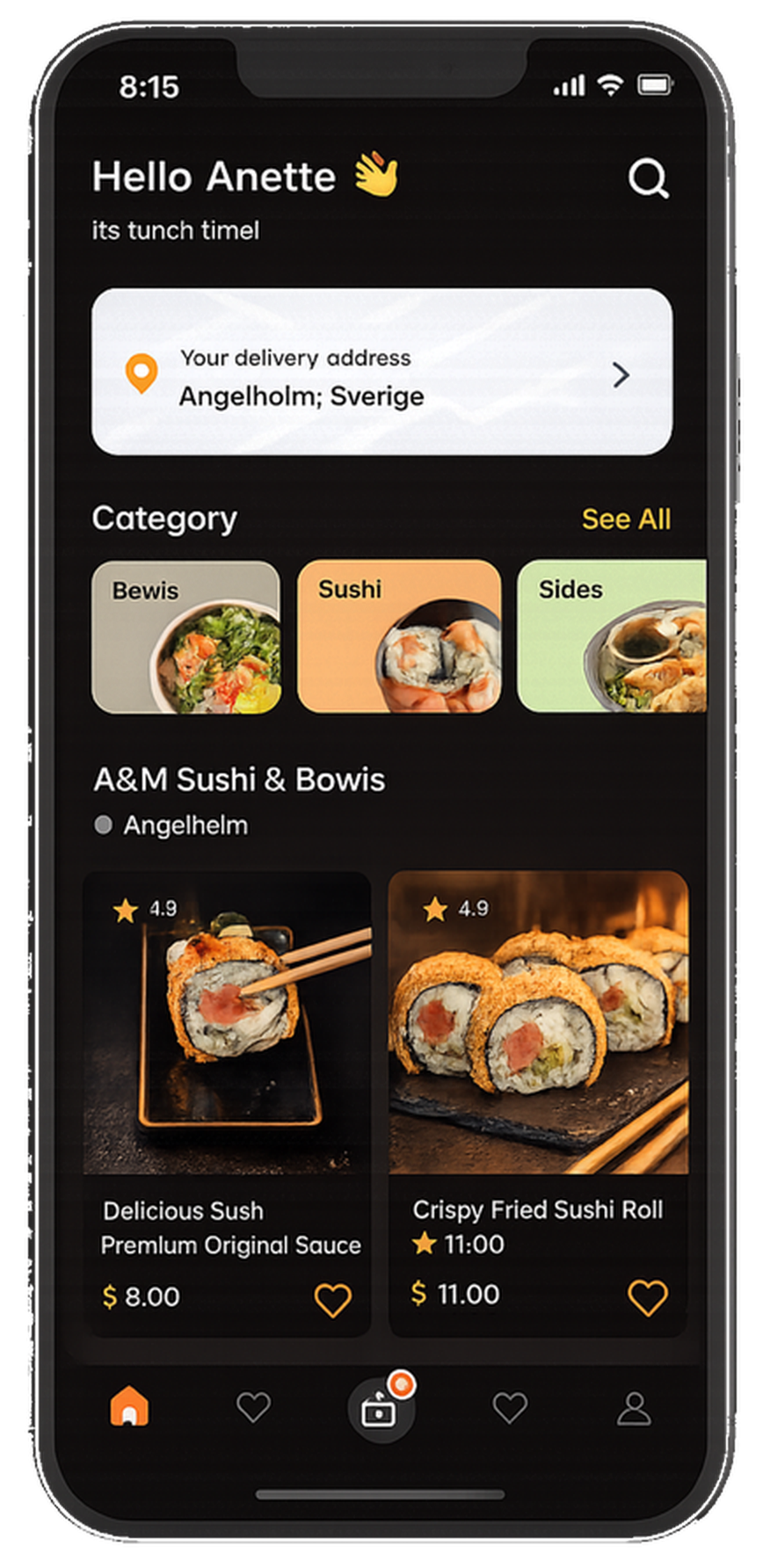Open the Bewis category
This screenshot has width=770, height=1568.
(186, 636)
